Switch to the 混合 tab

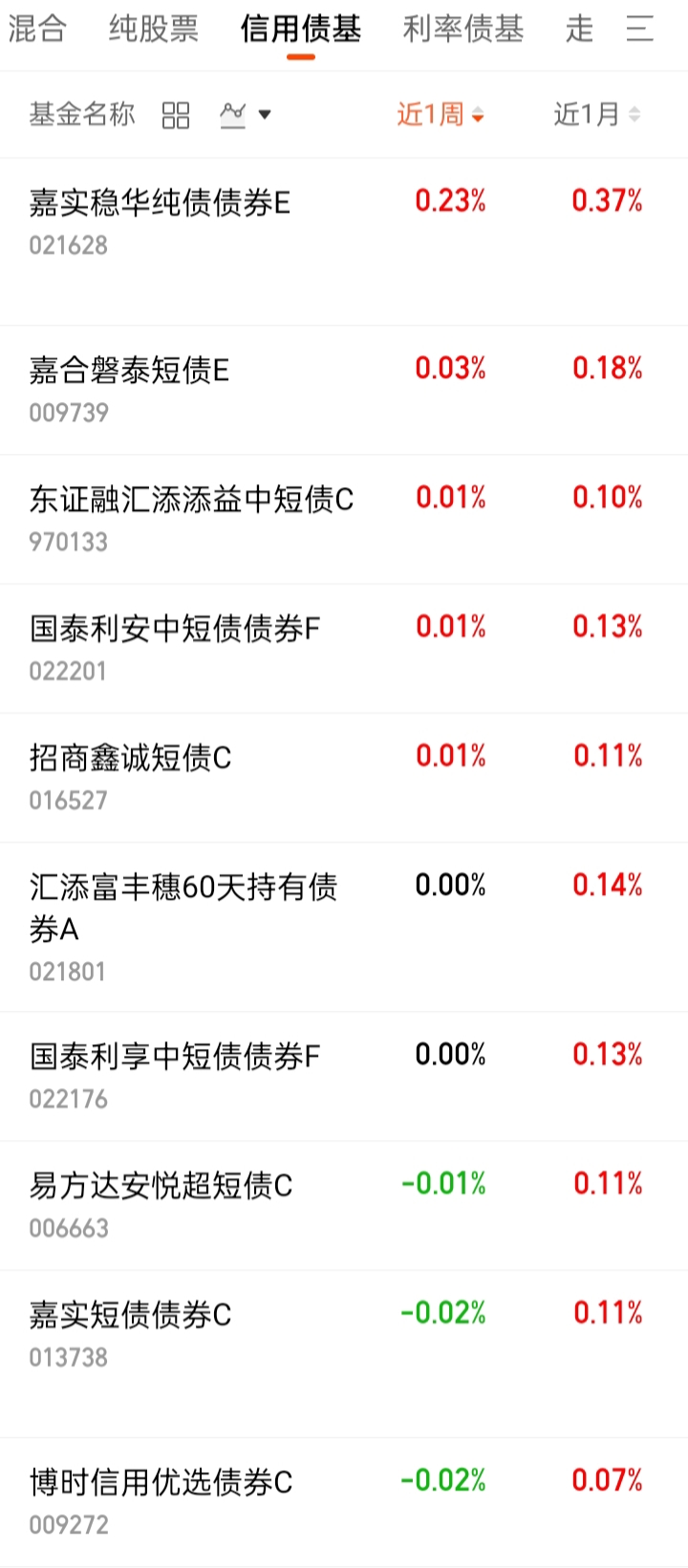tap(35, 30)
